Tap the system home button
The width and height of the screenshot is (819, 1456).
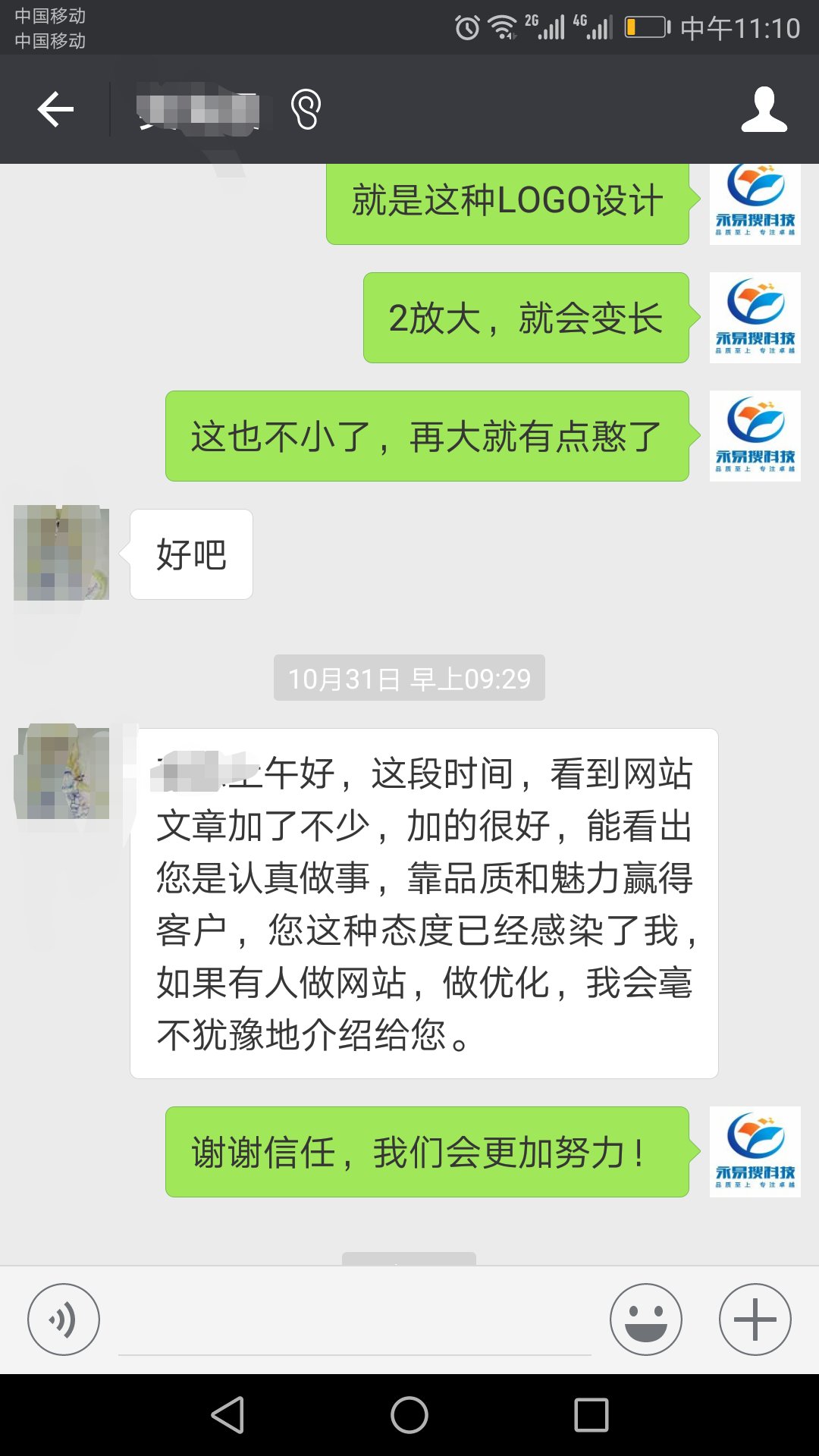click(409, 1415)
